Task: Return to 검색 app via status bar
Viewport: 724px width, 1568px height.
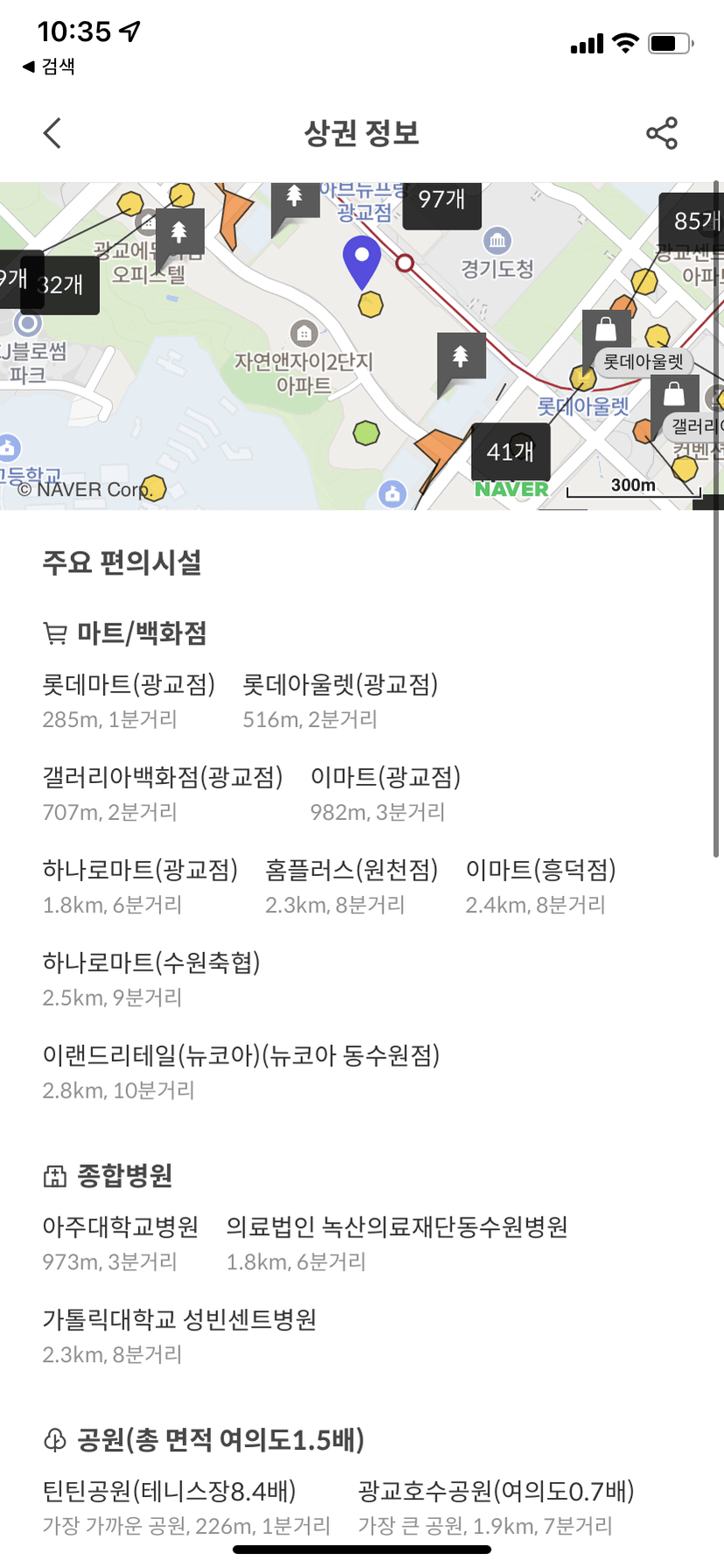Action: [49, 67]
